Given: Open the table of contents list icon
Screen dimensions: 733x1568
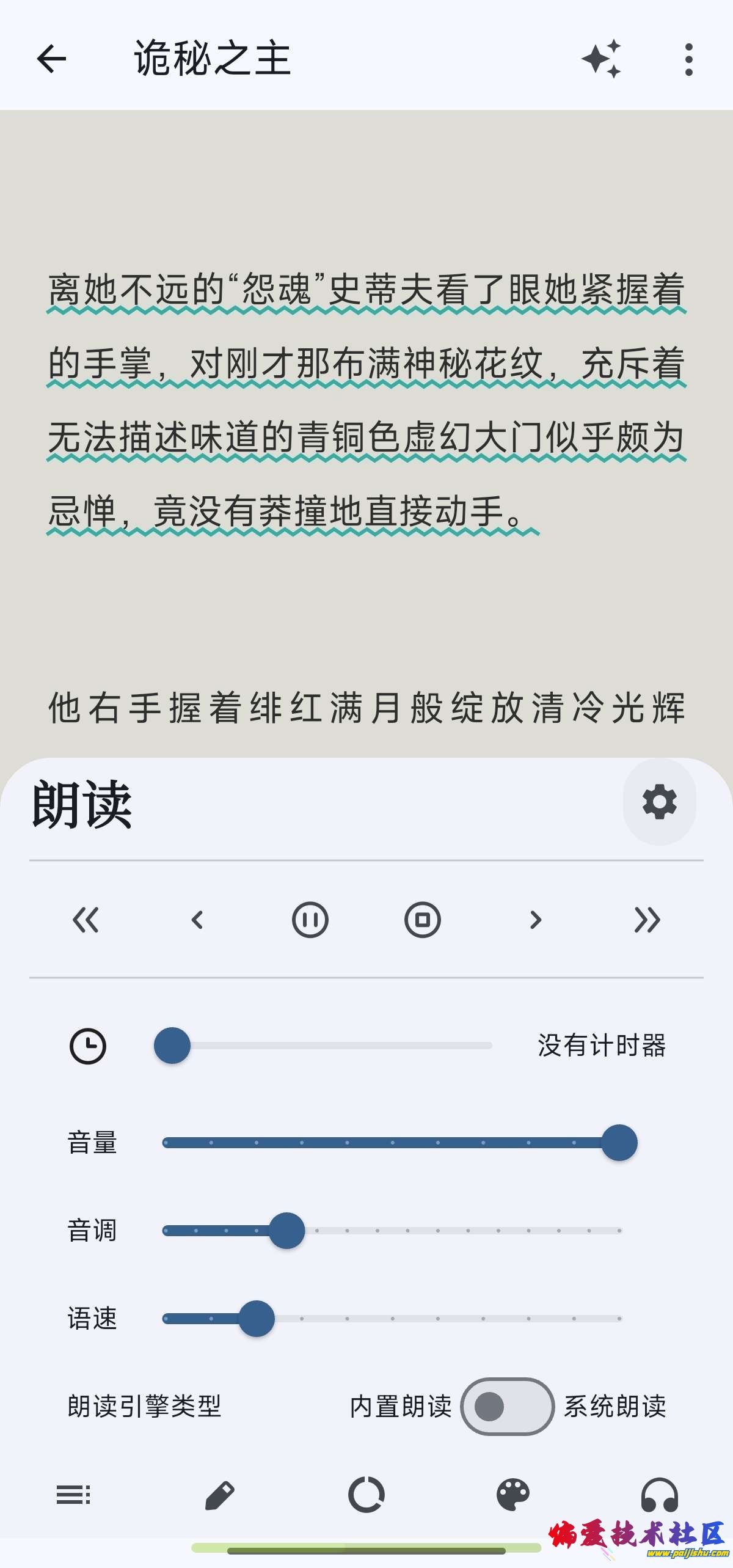Looking at the screenshot, I should (73, 1495).
